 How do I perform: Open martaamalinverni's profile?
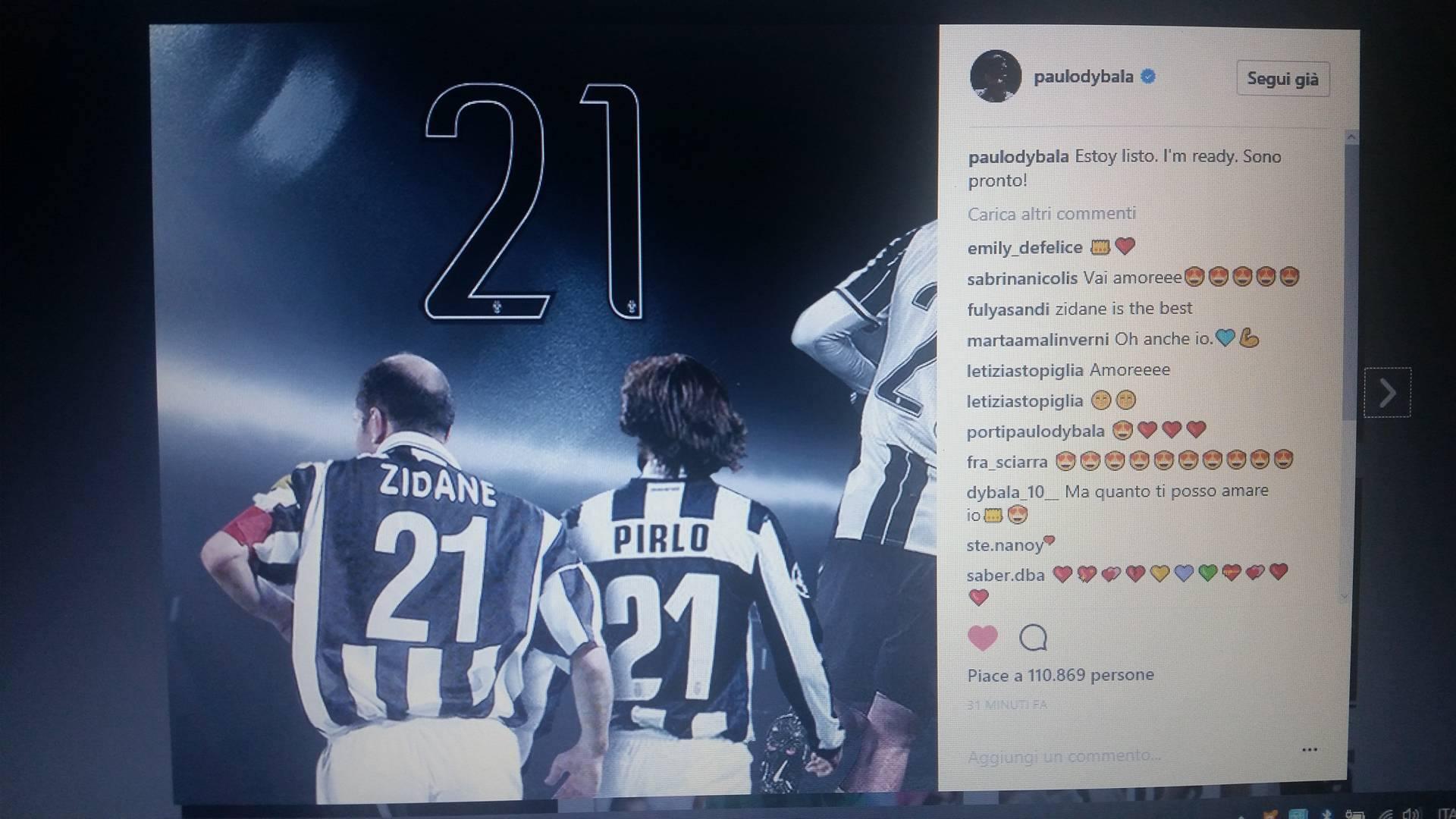coord(1037,340)
